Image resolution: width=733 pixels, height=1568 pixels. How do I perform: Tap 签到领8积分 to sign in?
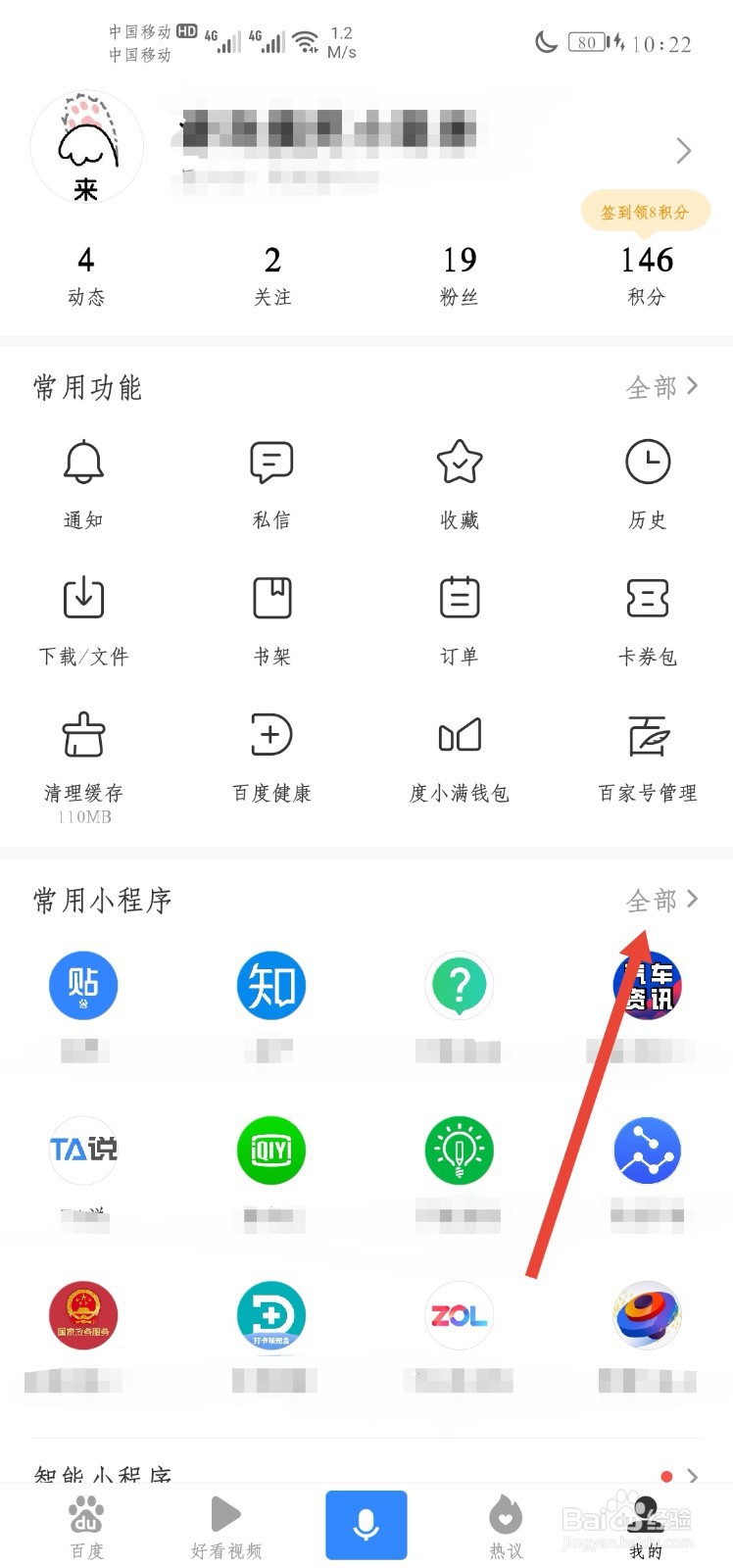[644, 211]
